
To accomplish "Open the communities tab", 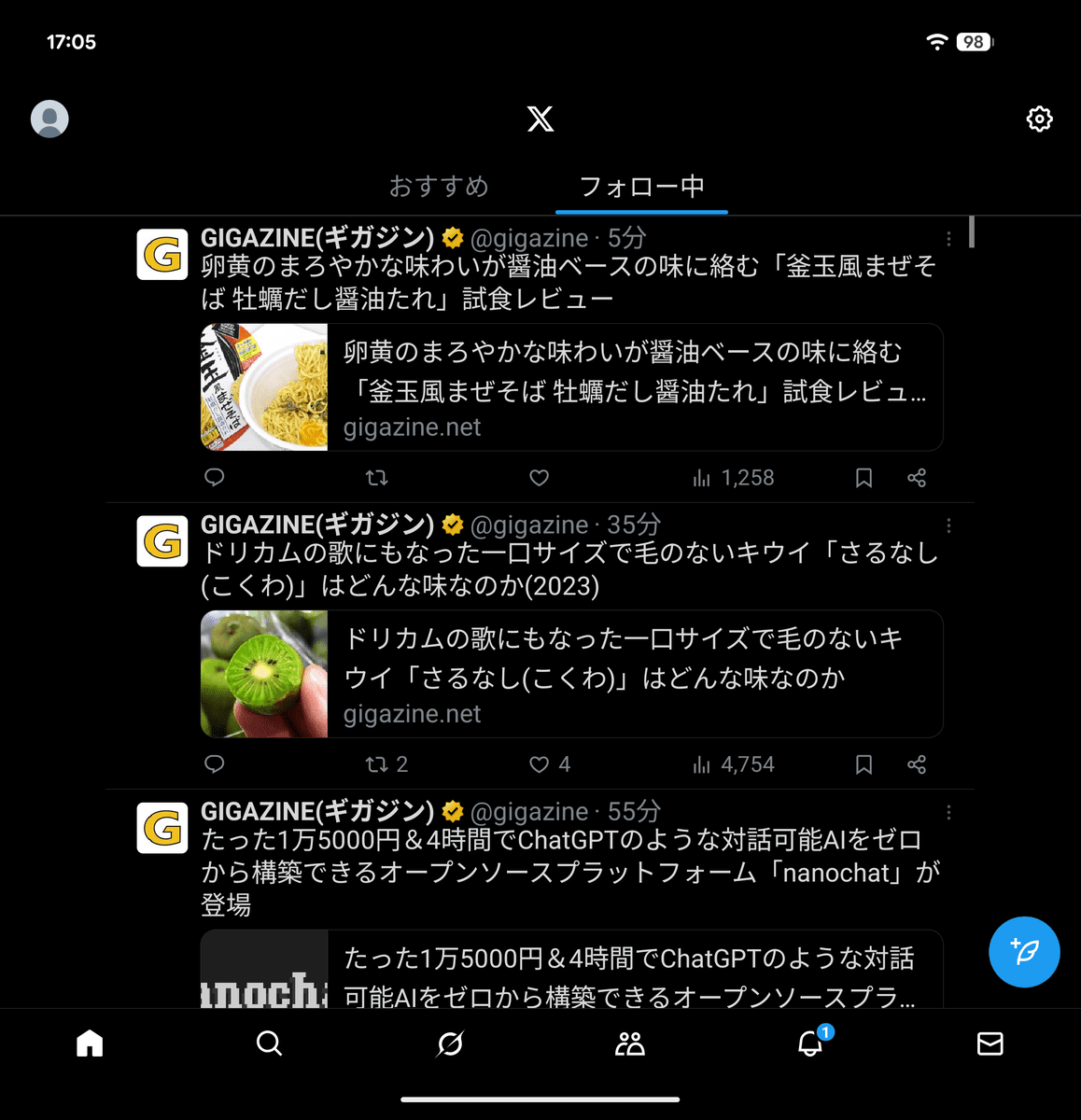I will click(x=630, y=1043).
